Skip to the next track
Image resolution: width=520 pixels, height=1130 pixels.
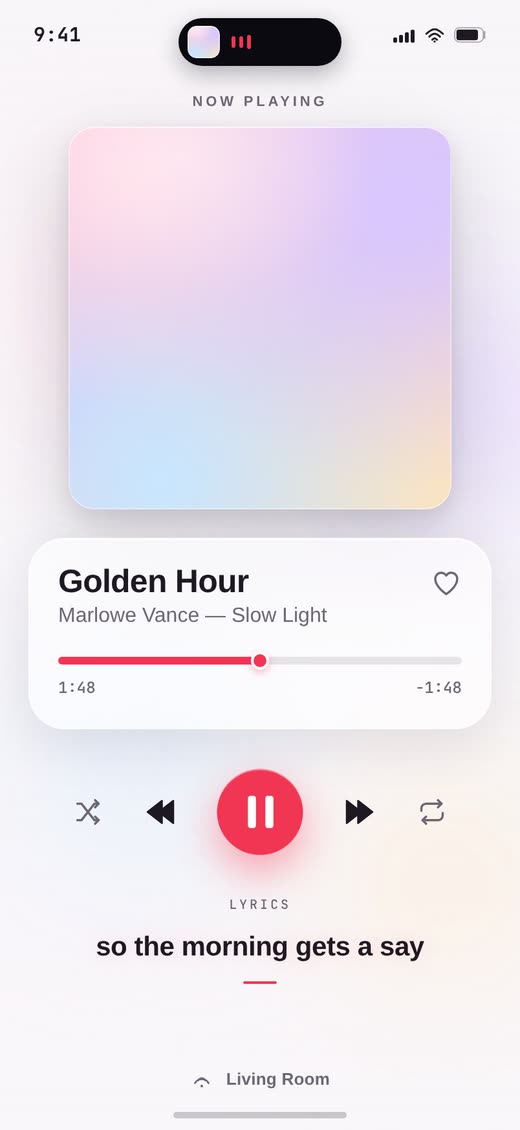point(359,812)
